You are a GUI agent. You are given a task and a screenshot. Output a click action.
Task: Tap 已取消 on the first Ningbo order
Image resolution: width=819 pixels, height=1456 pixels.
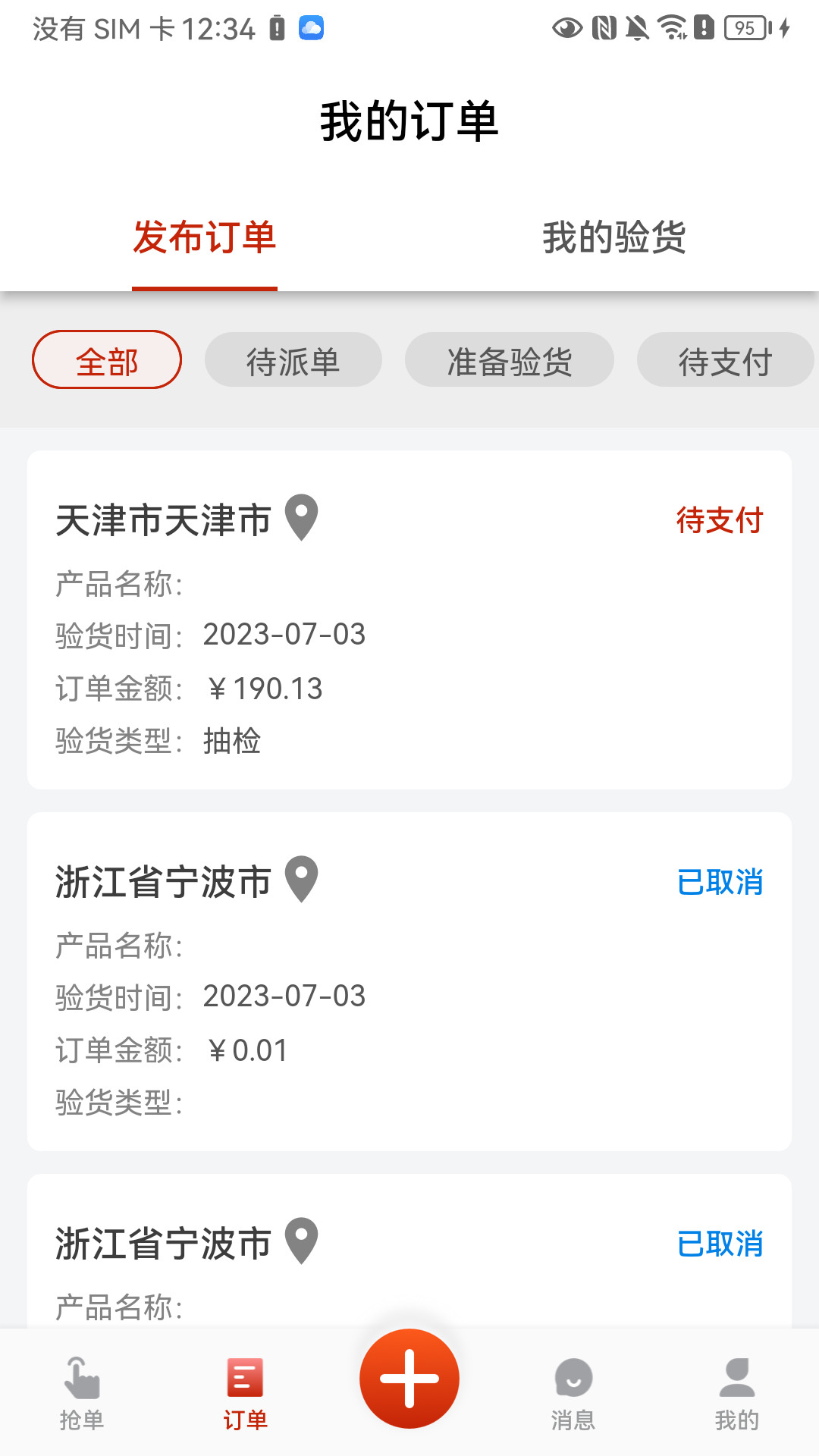pos(720,880)
